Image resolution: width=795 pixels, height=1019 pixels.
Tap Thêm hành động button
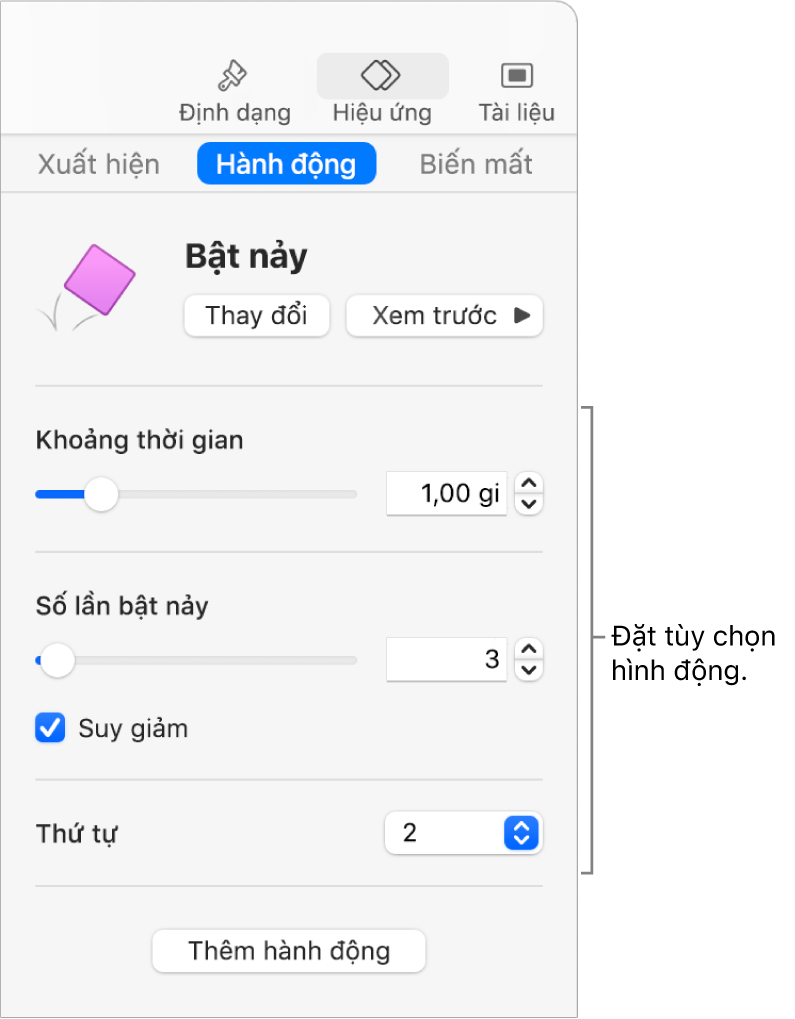[289, 950]
